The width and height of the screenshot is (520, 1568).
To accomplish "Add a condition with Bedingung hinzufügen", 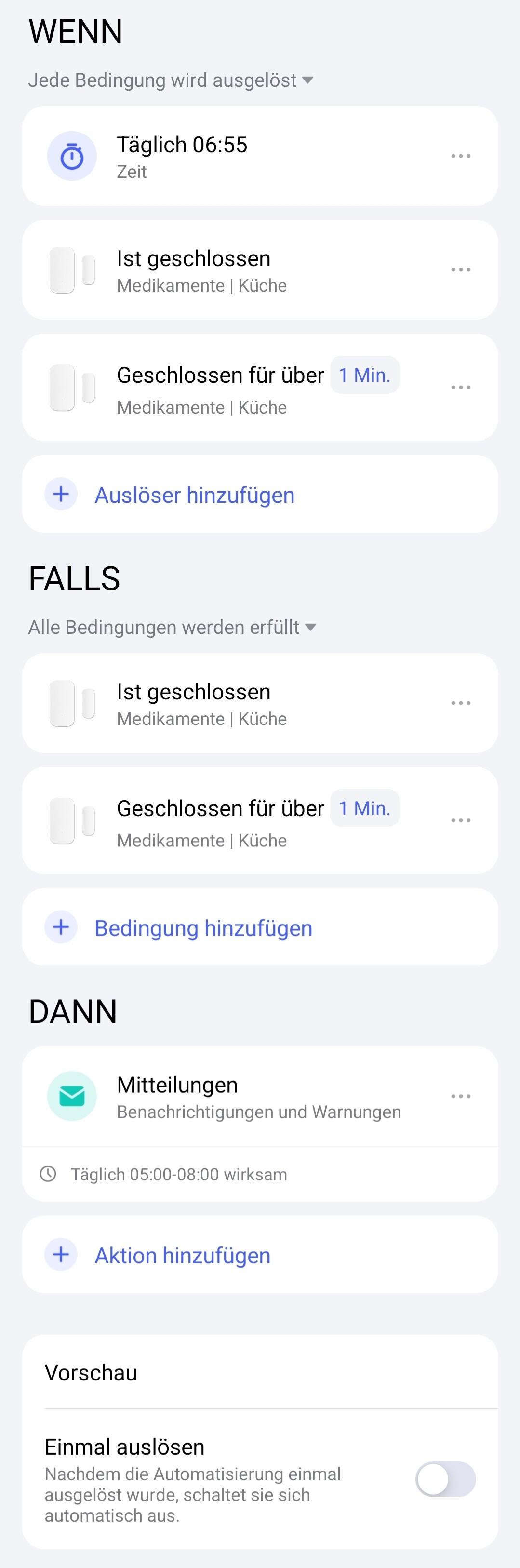I will pyautogui.click(x=203, y=928).
